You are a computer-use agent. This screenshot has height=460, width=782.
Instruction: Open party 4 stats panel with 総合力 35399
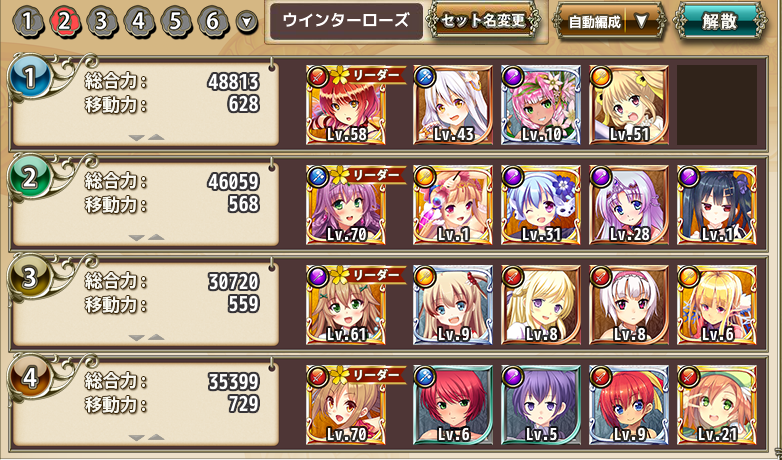145,403
